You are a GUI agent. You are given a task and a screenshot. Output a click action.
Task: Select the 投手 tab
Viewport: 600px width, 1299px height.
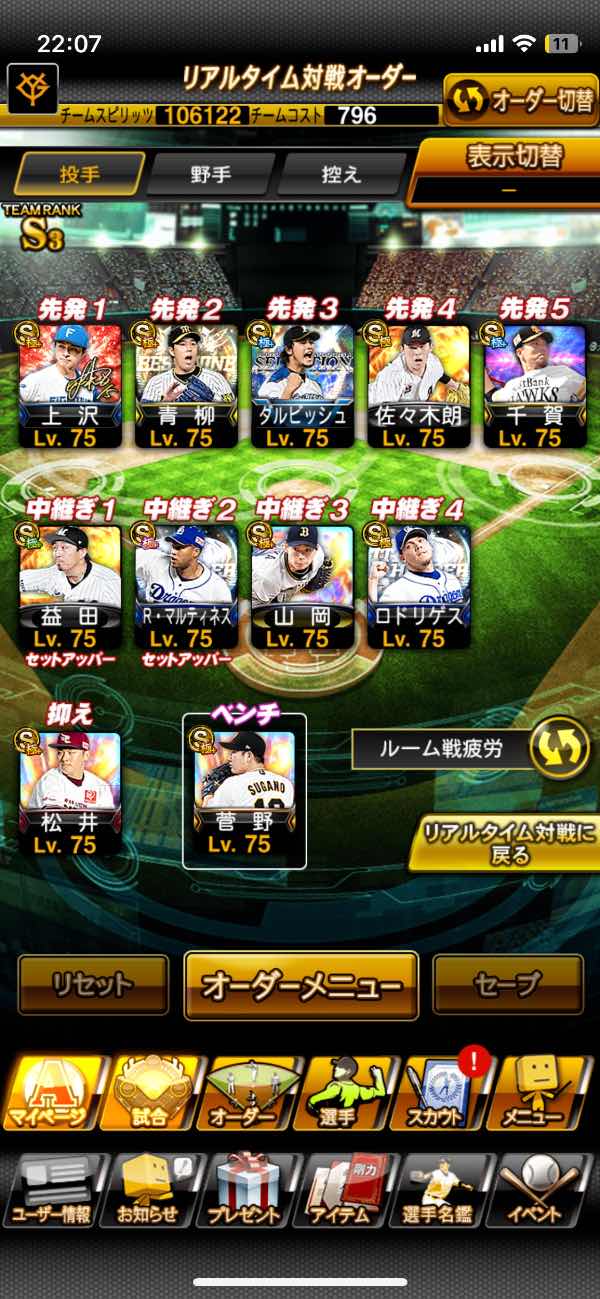click(x=80, y=174)
